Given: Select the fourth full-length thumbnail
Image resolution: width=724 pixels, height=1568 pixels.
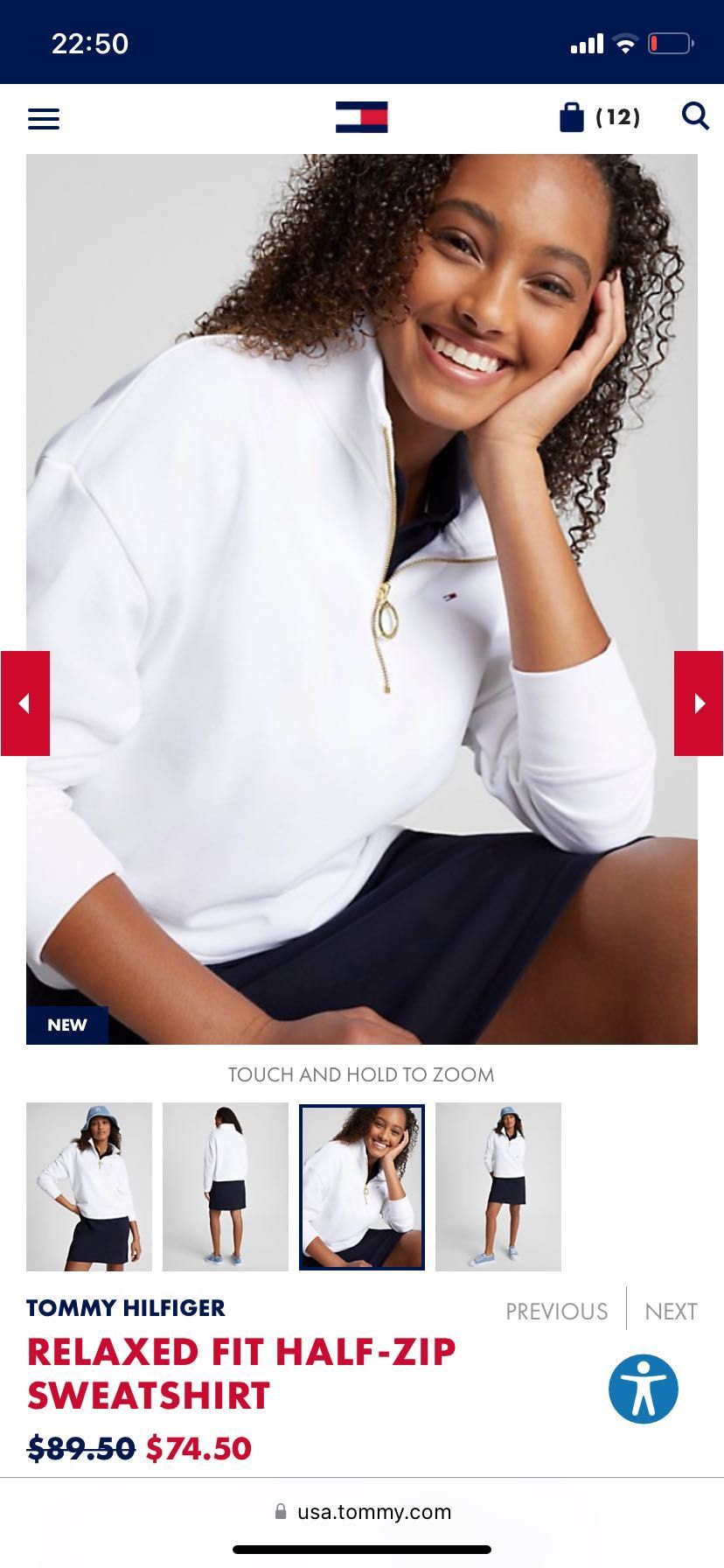Looking at the screenshot, I should [x=498, y=1186].
